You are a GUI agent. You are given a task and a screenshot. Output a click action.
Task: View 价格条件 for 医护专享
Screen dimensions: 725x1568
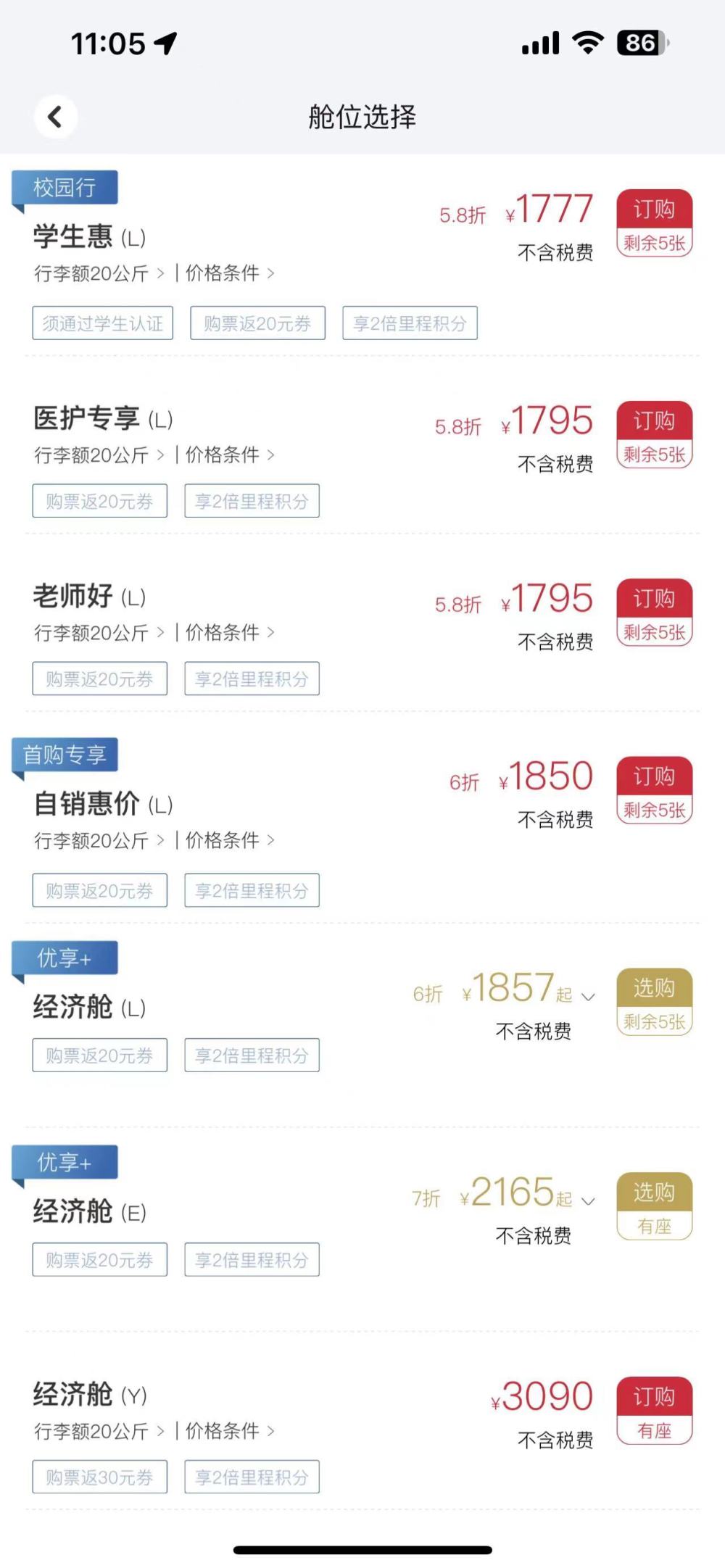[x=230, y=455]
